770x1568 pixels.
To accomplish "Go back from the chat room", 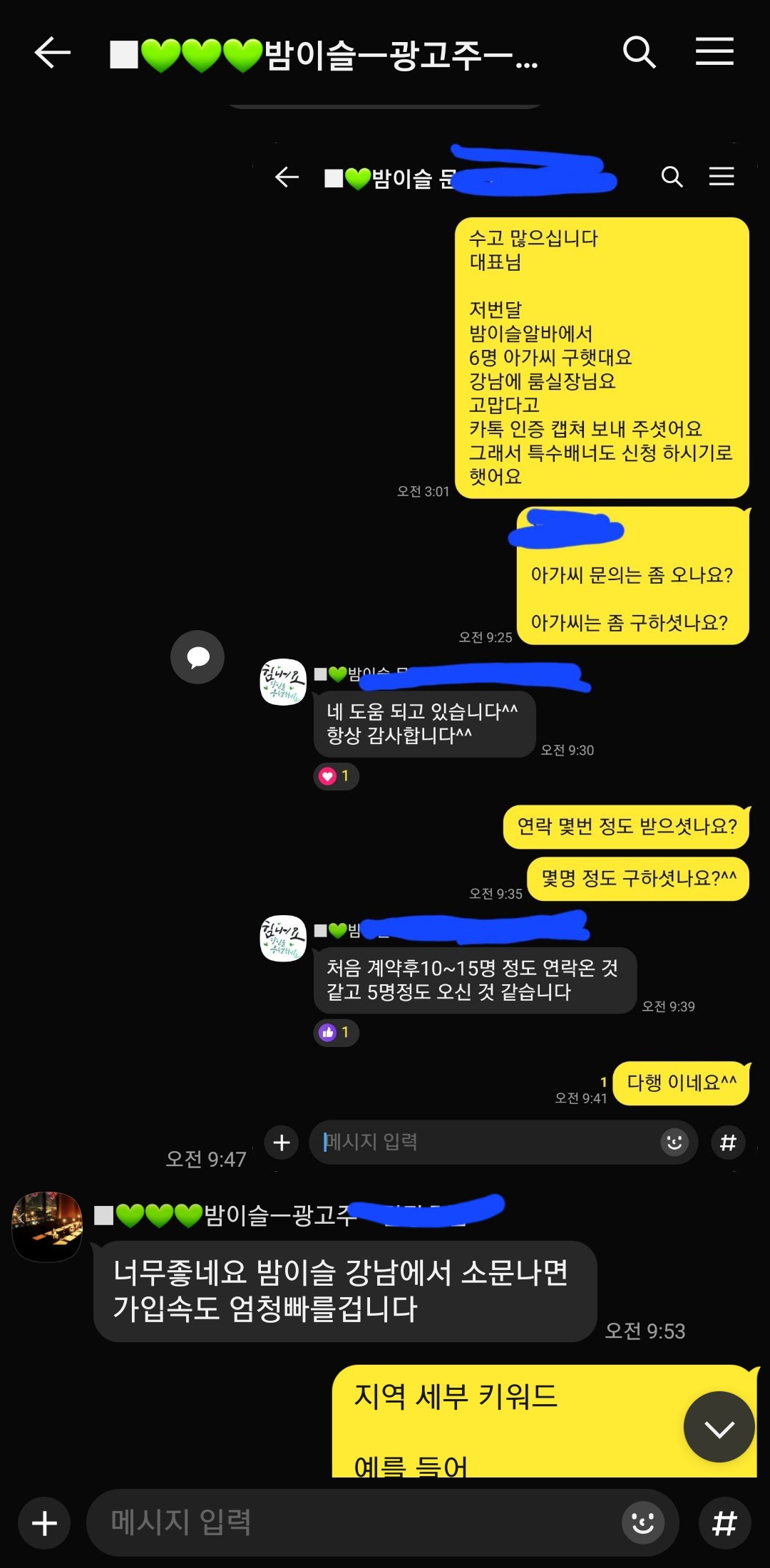I will point(52,53).
